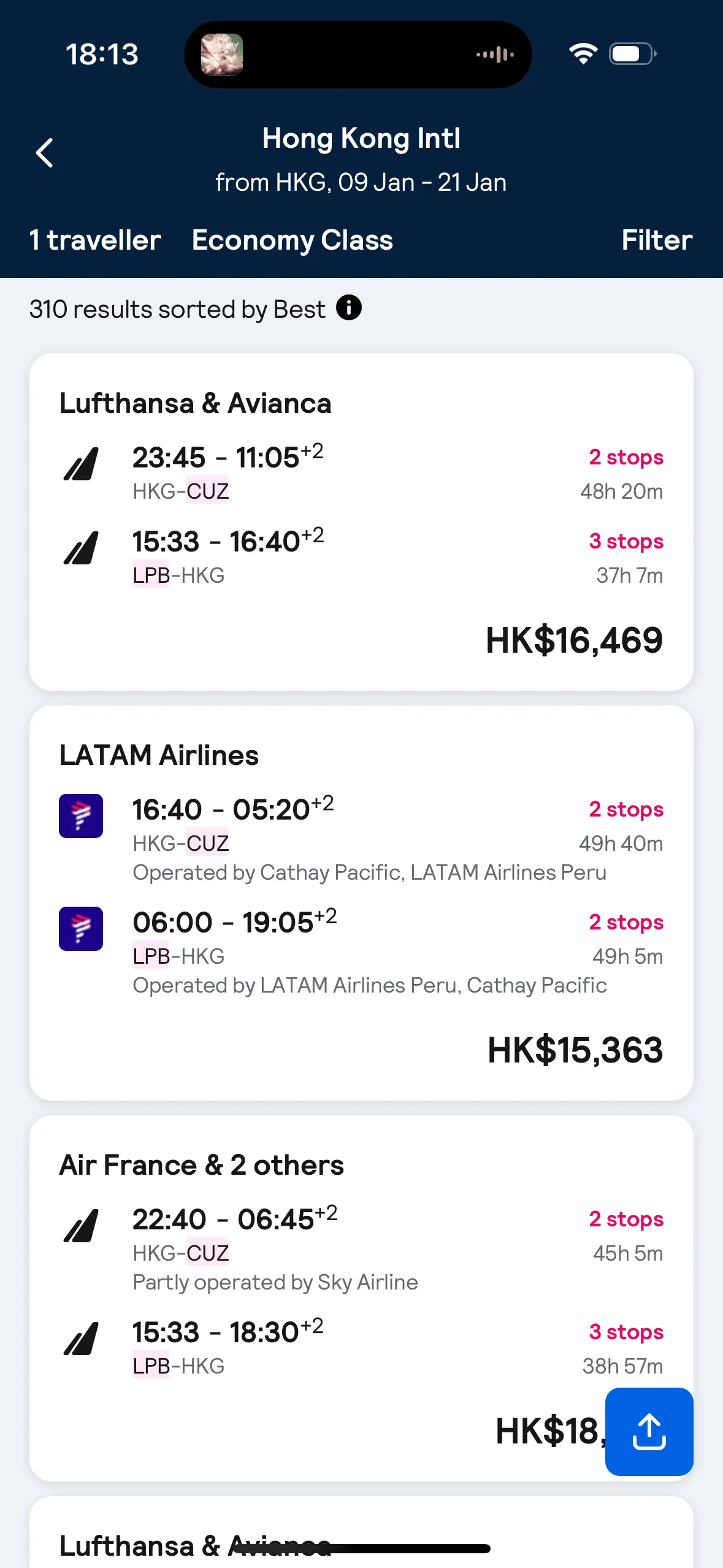This screenshot has height=1568, width=723.
Task: Change the Economy Class cabin option
Action: tap(293, 240)
